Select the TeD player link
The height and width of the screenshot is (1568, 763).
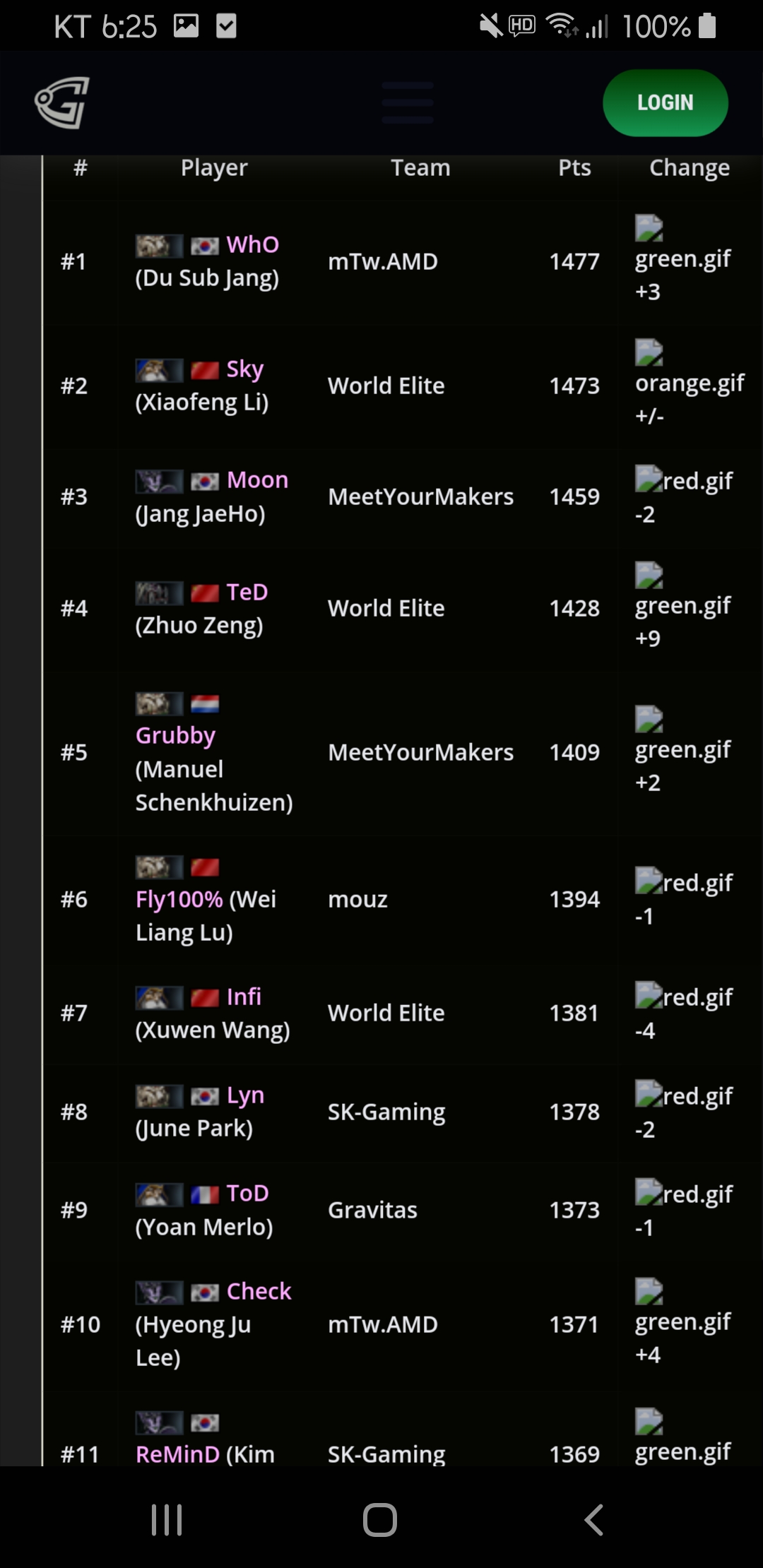tap(247, 592)
